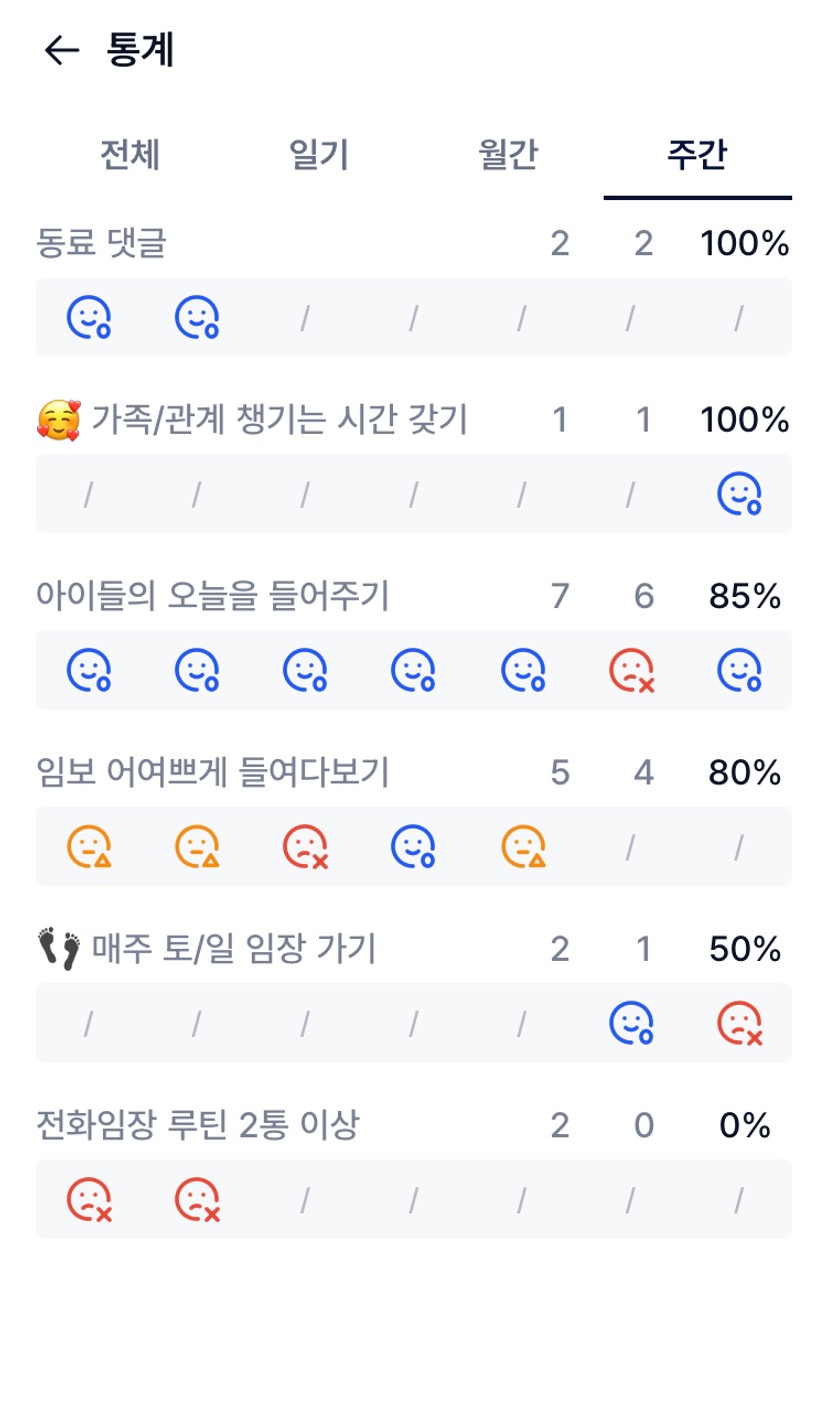Viewport: 827px width, 1415px height.
Task: Open the 동료 댓글 habit row
Action: 101,243
